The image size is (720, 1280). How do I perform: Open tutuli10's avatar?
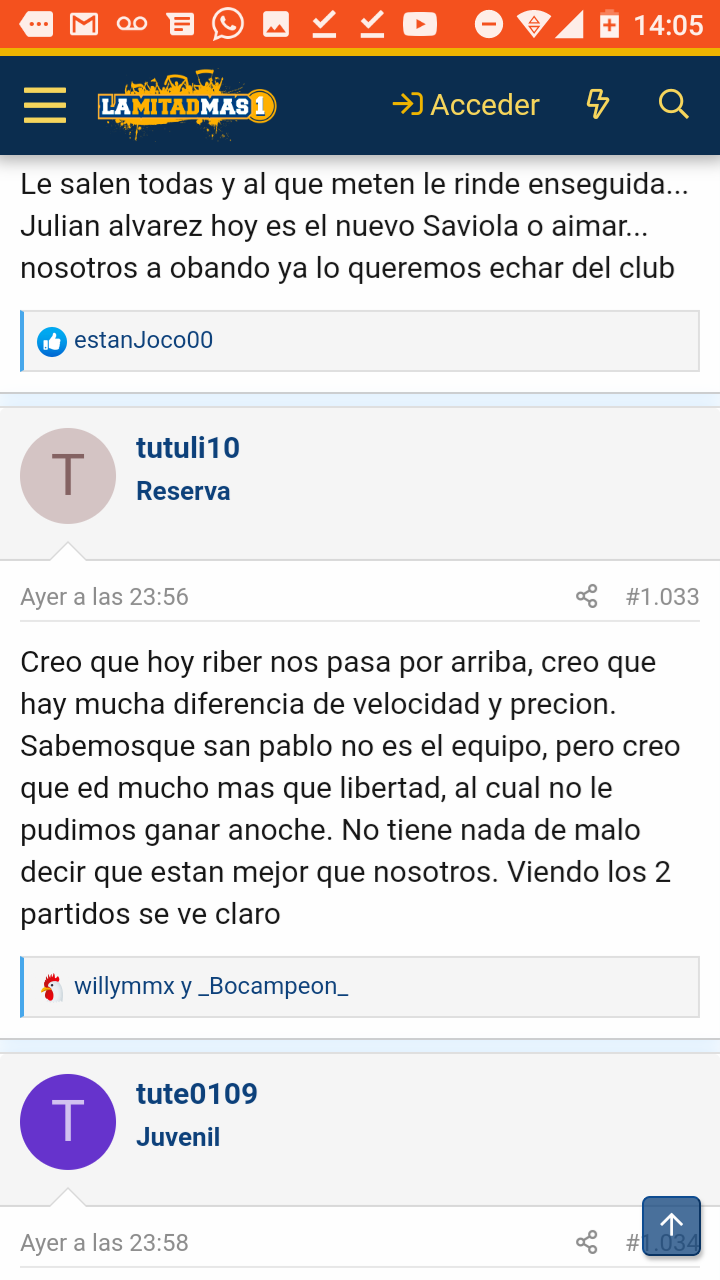click(68, 476)
